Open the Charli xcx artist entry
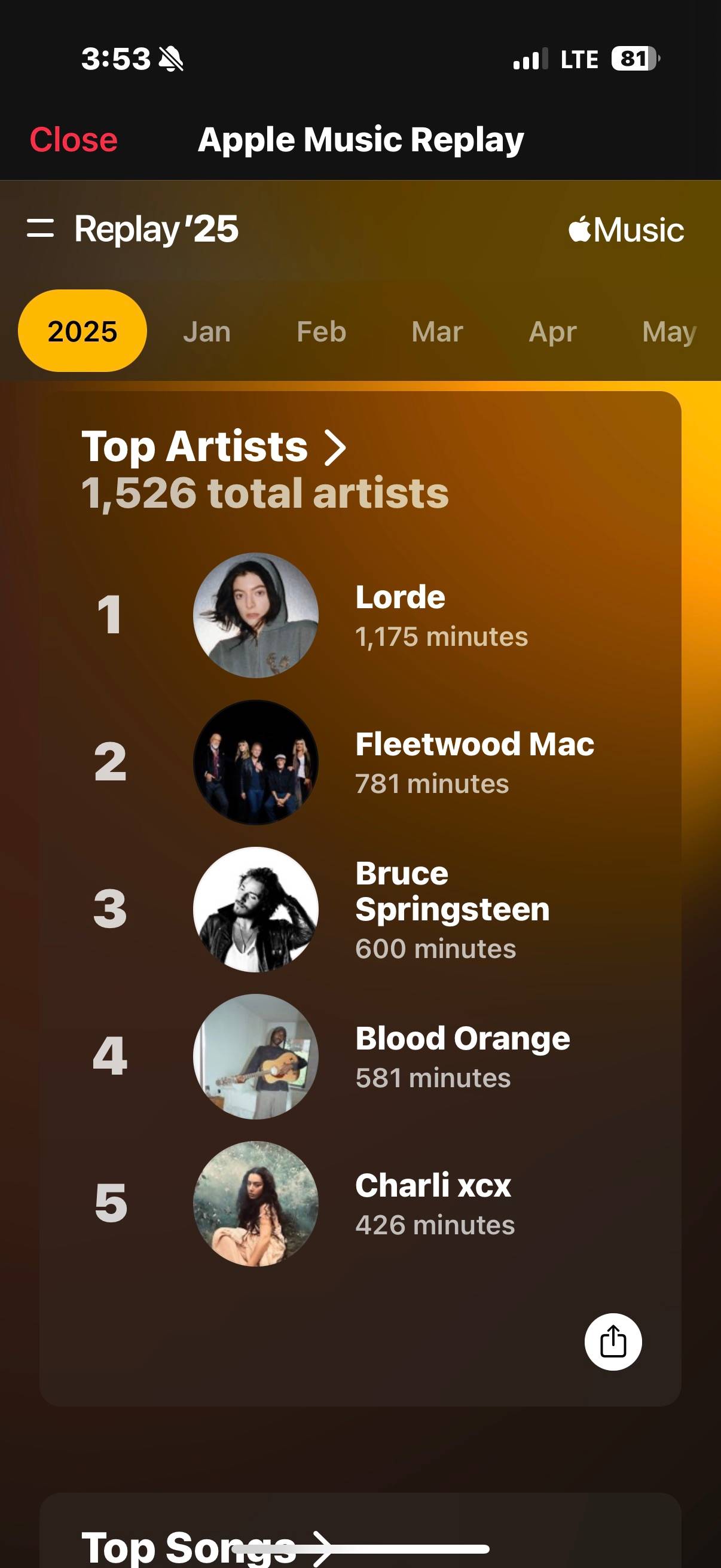 click(x=360, y=1204)
